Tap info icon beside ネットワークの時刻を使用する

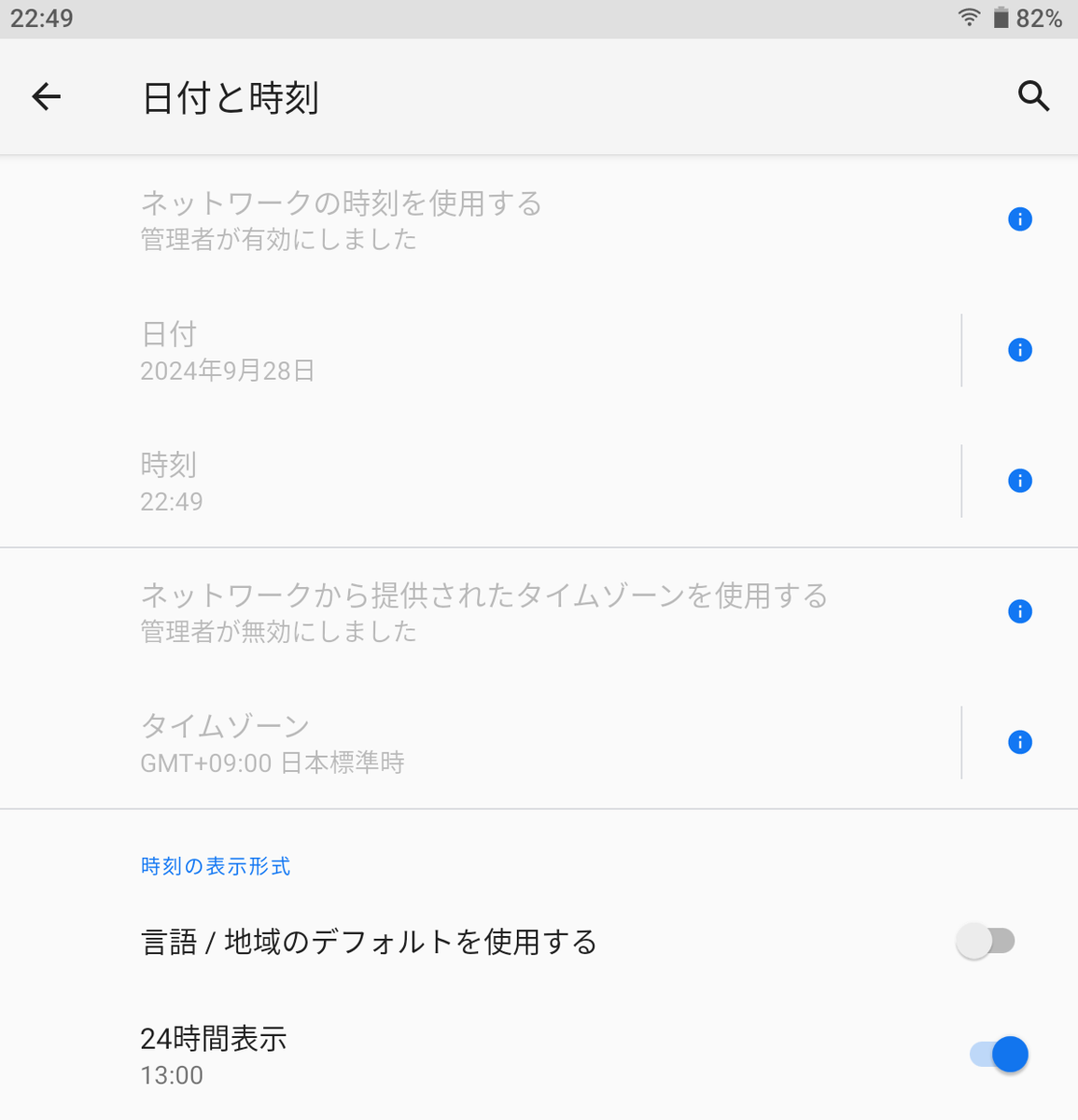click(x=1020, y=219)
